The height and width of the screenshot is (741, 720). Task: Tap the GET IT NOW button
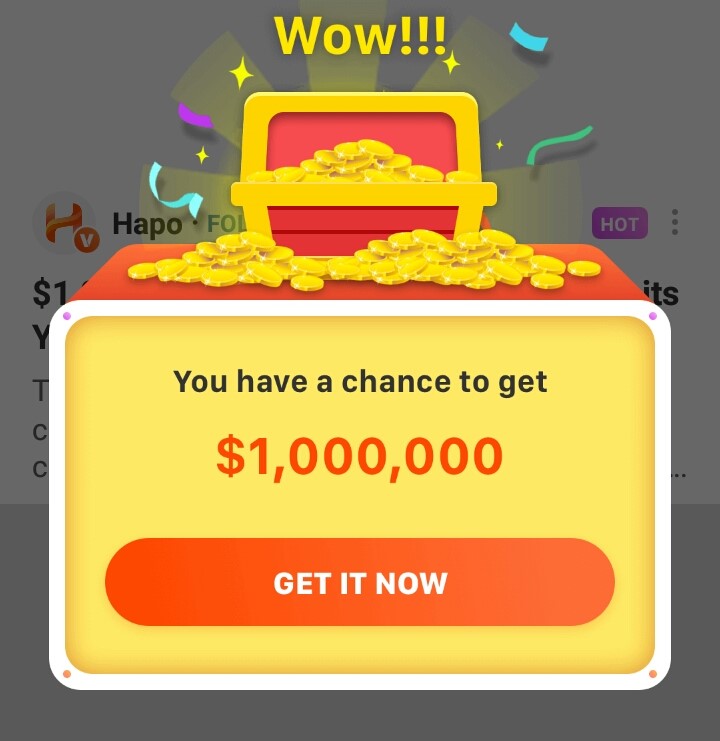[360, 582]
